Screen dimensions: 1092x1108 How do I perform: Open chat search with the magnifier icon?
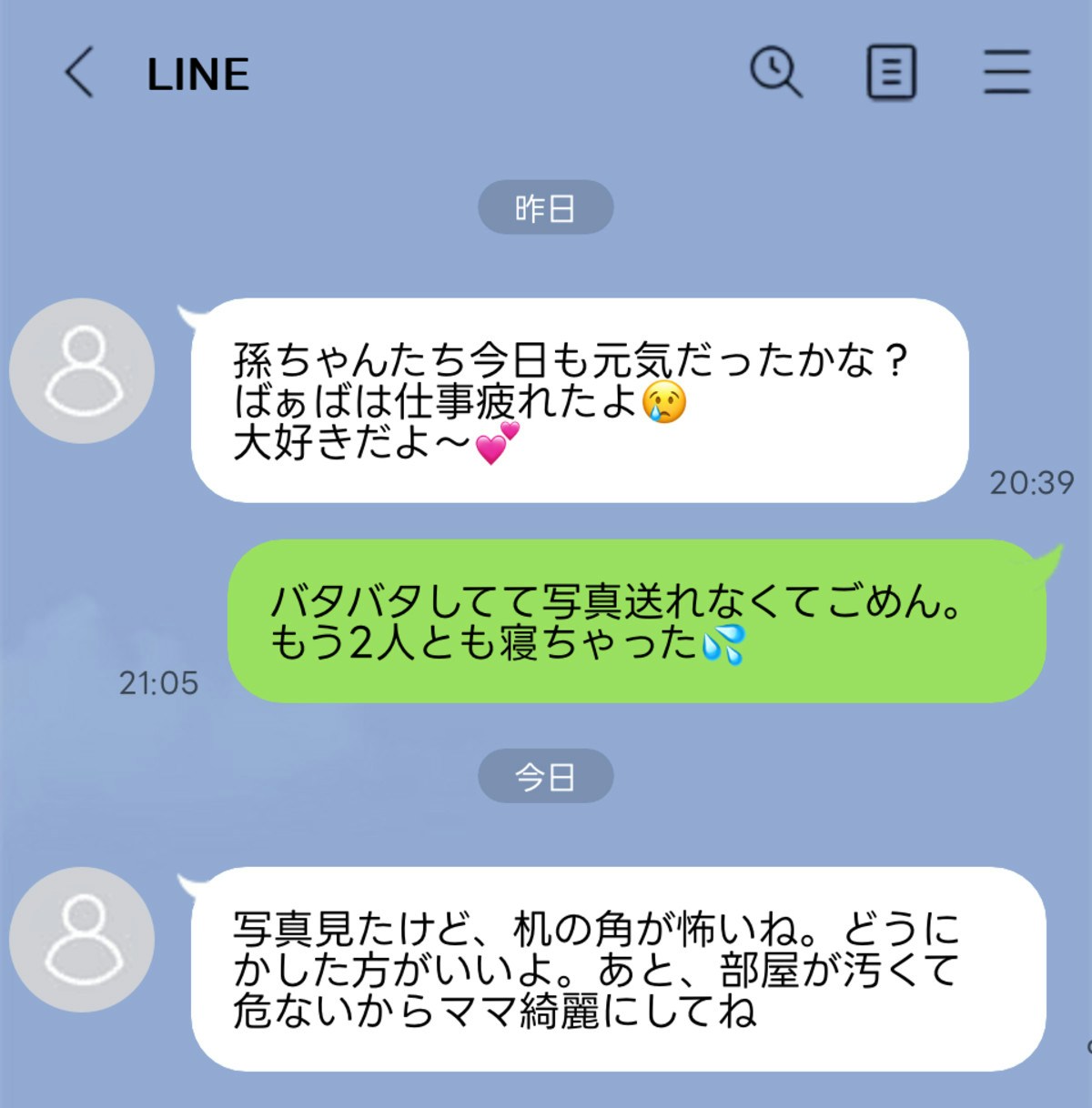click(x=775, y=72)
